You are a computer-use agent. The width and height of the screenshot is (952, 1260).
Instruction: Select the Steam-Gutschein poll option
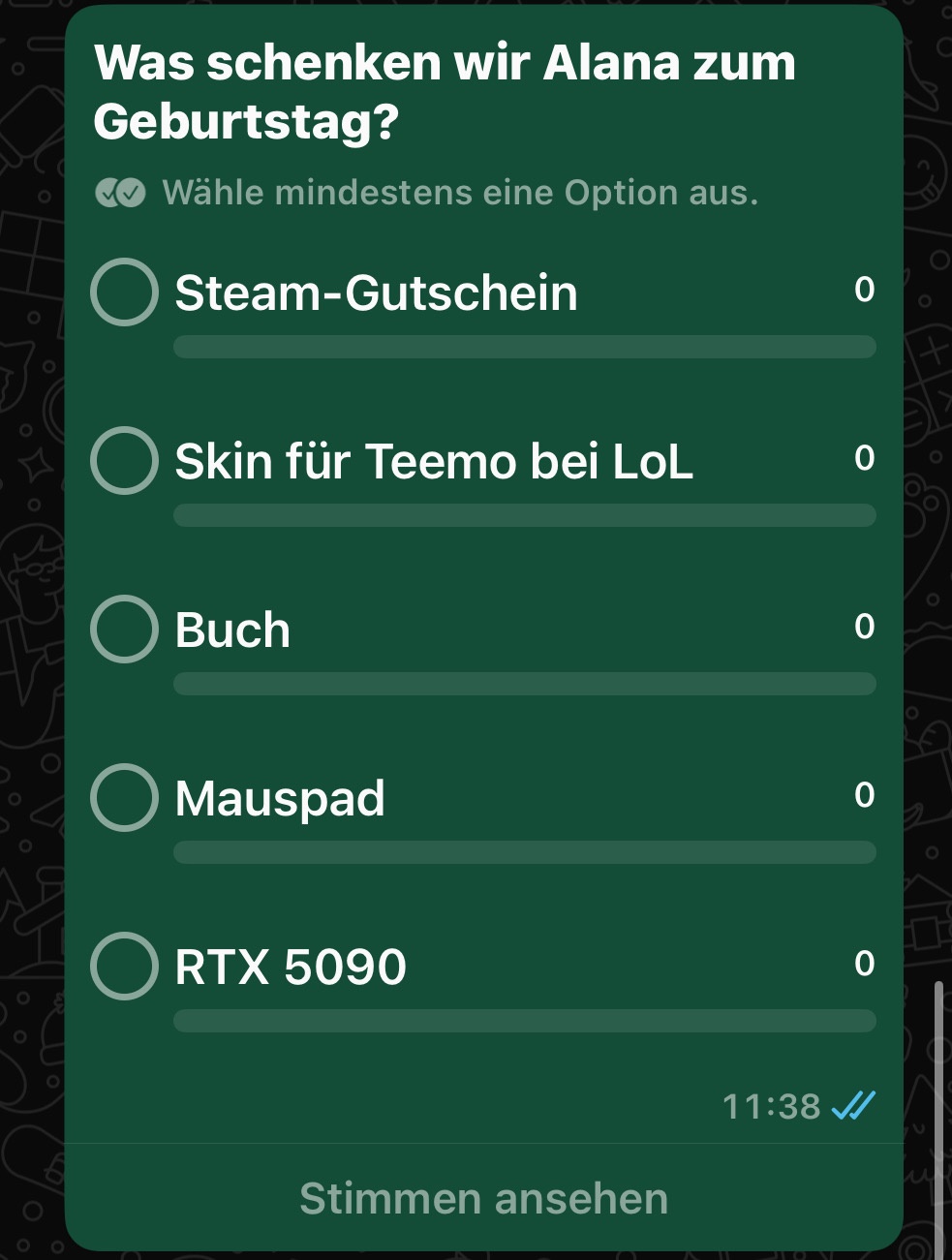coord(124,292)
